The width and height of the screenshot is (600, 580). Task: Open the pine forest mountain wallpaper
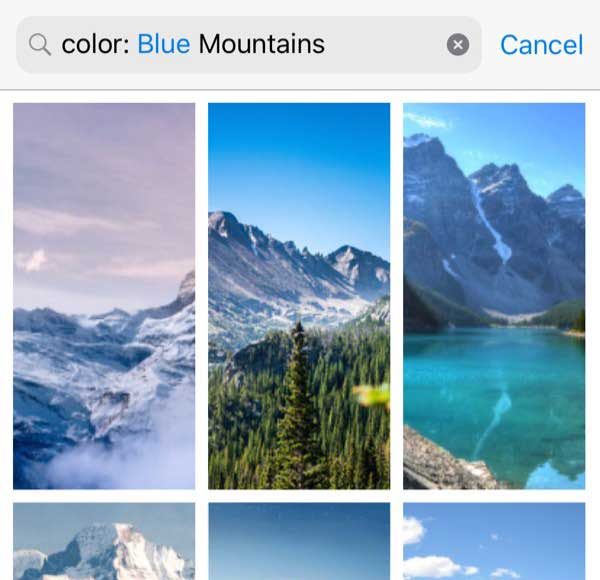(x=299, y=295)
